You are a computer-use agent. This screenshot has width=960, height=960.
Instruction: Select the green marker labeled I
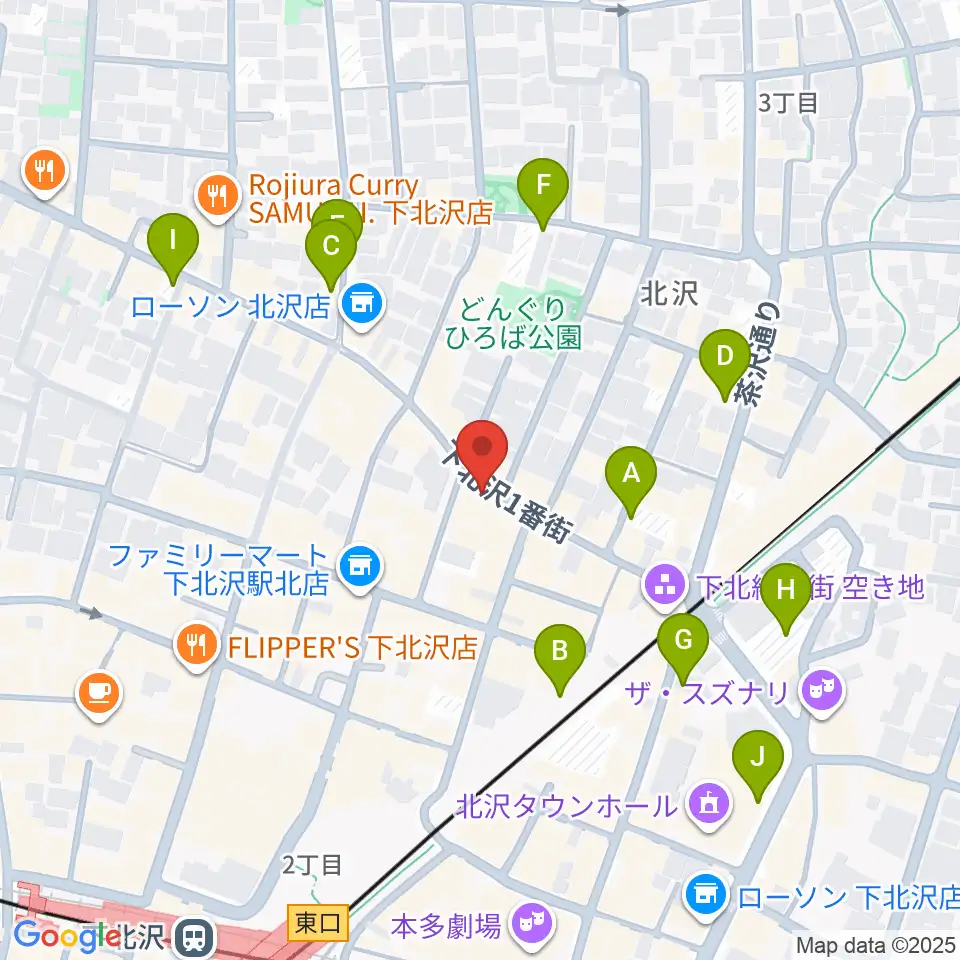coord(173,243)
